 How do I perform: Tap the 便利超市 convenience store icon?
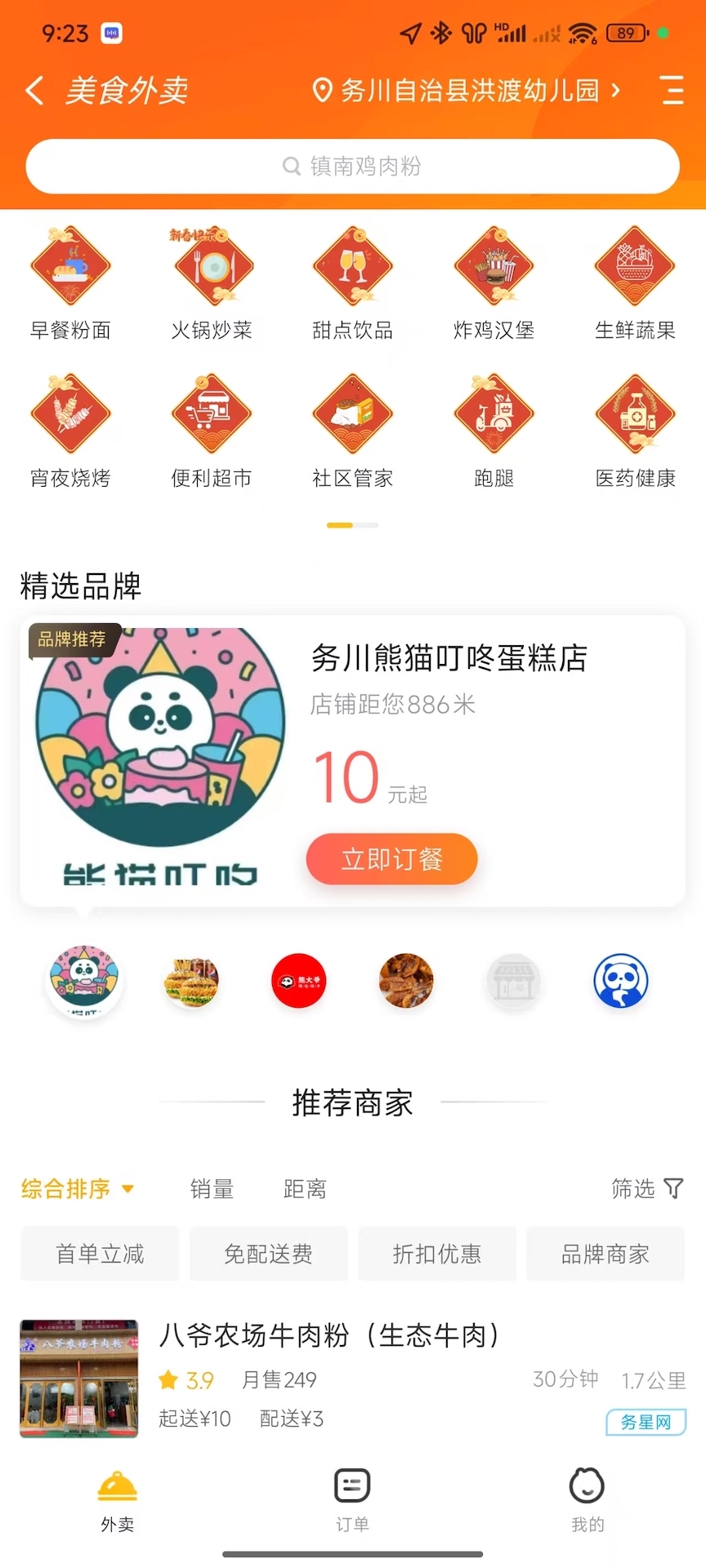[x=211, y=416]
